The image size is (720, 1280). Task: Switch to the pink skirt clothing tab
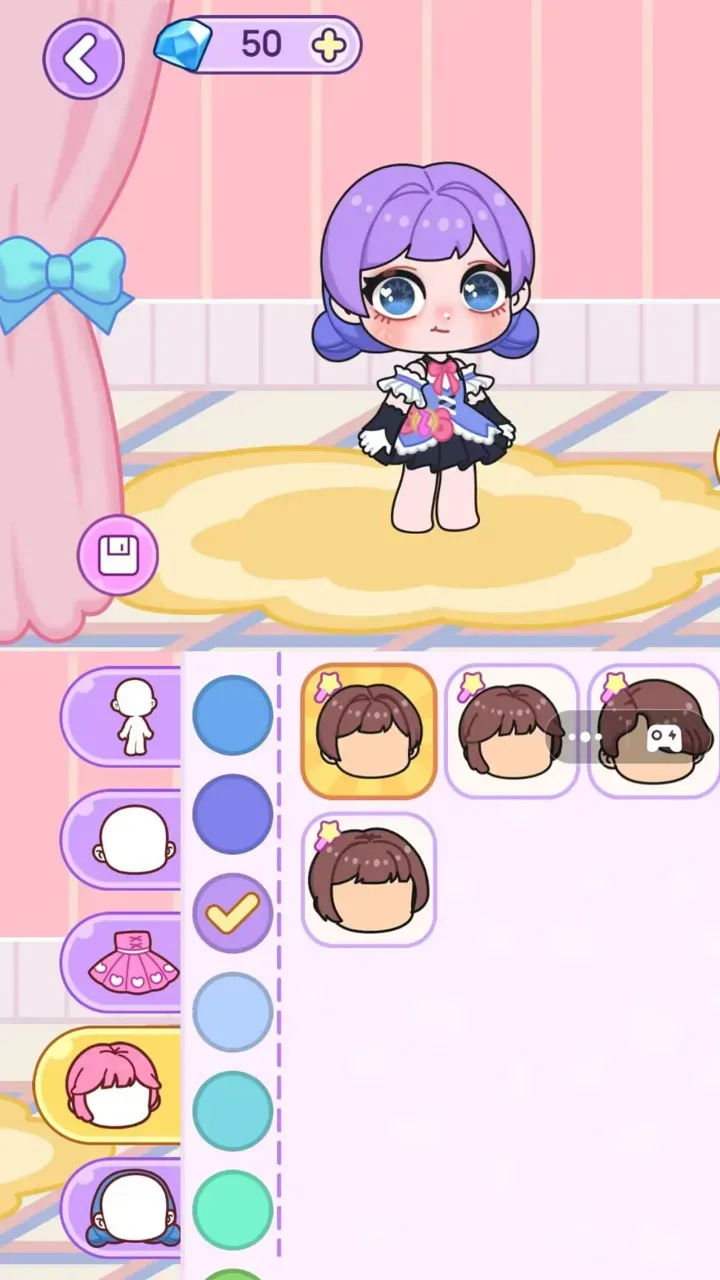125,961
